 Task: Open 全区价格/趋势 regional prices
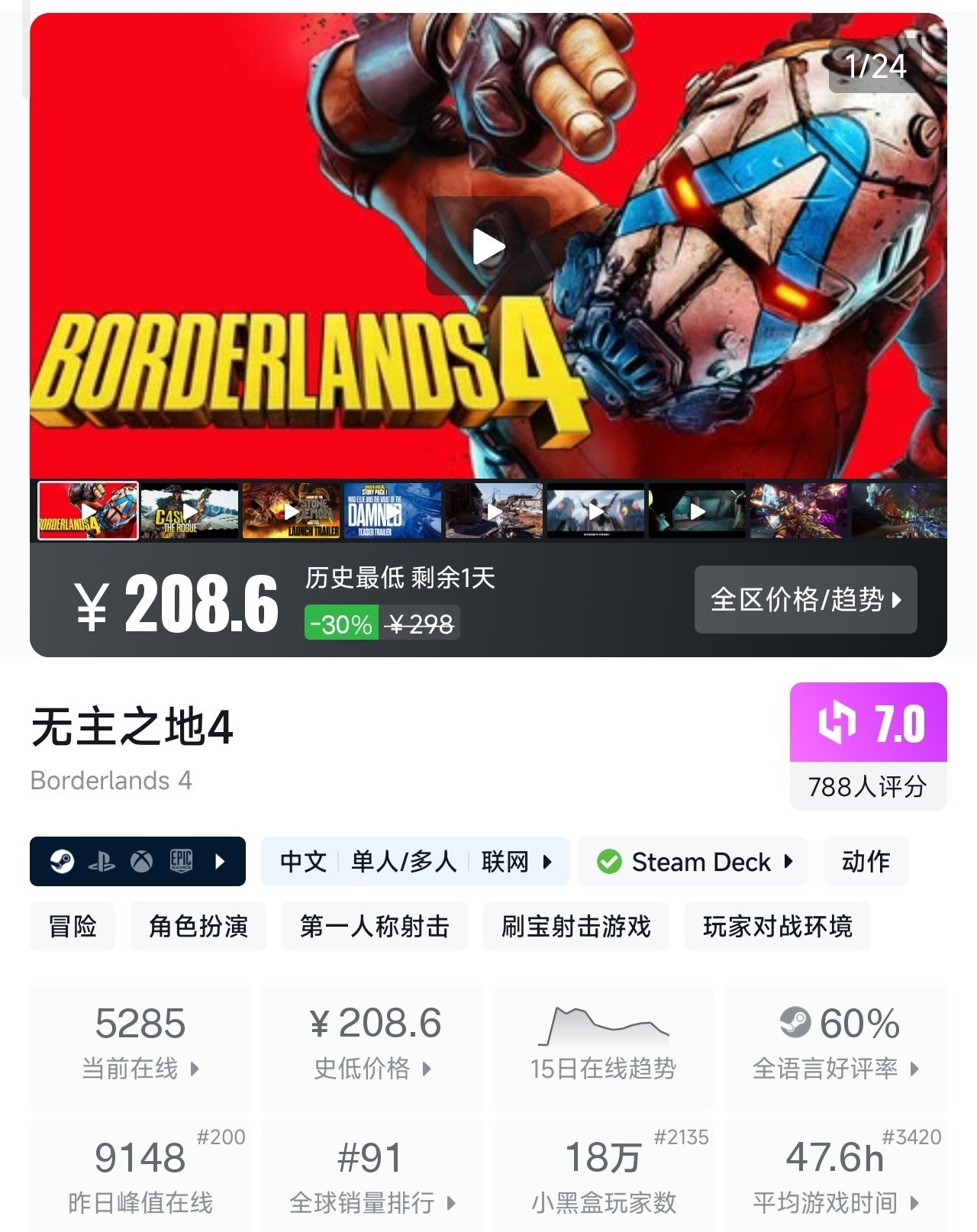click(x=805, y=599)
